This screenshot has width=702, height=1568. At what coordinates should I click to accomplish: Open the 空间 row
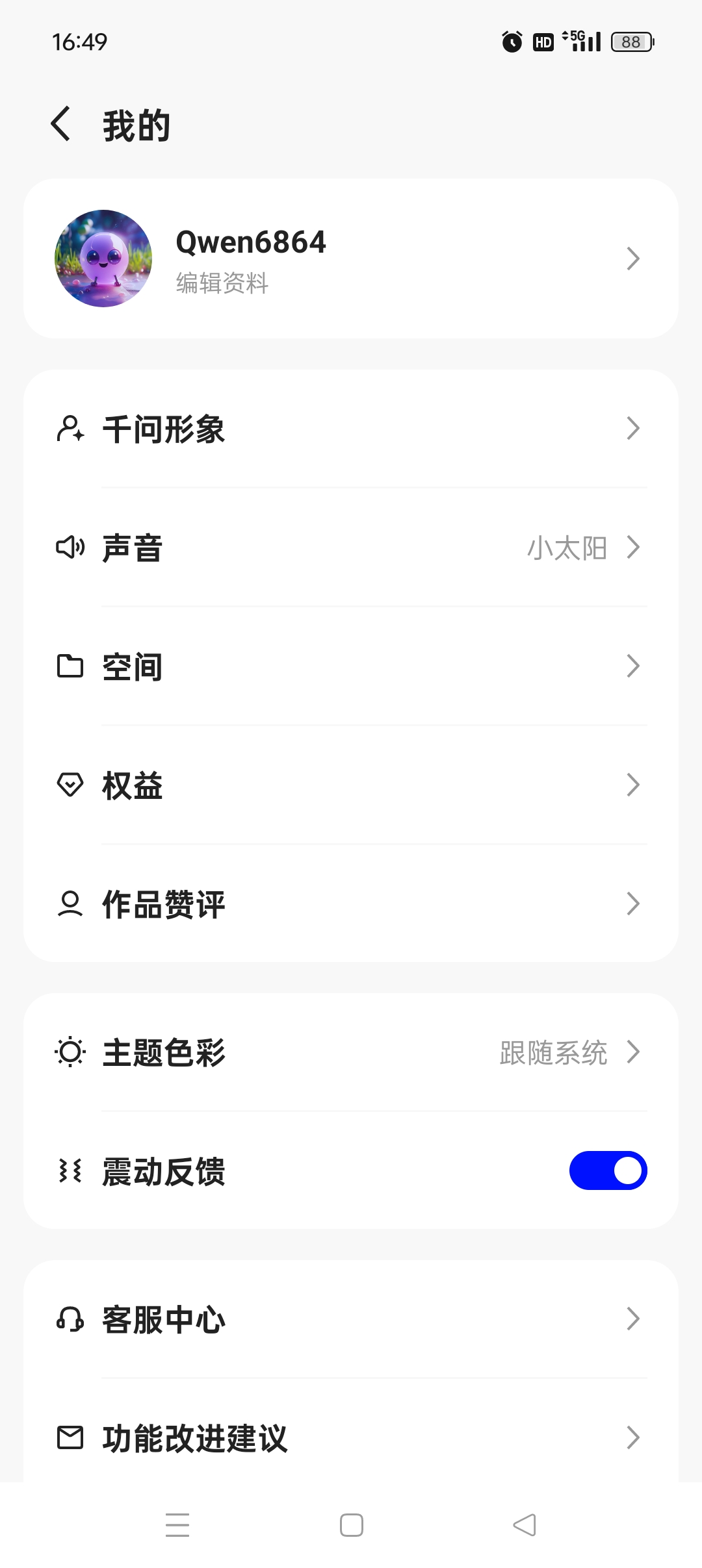click(351, 666)
